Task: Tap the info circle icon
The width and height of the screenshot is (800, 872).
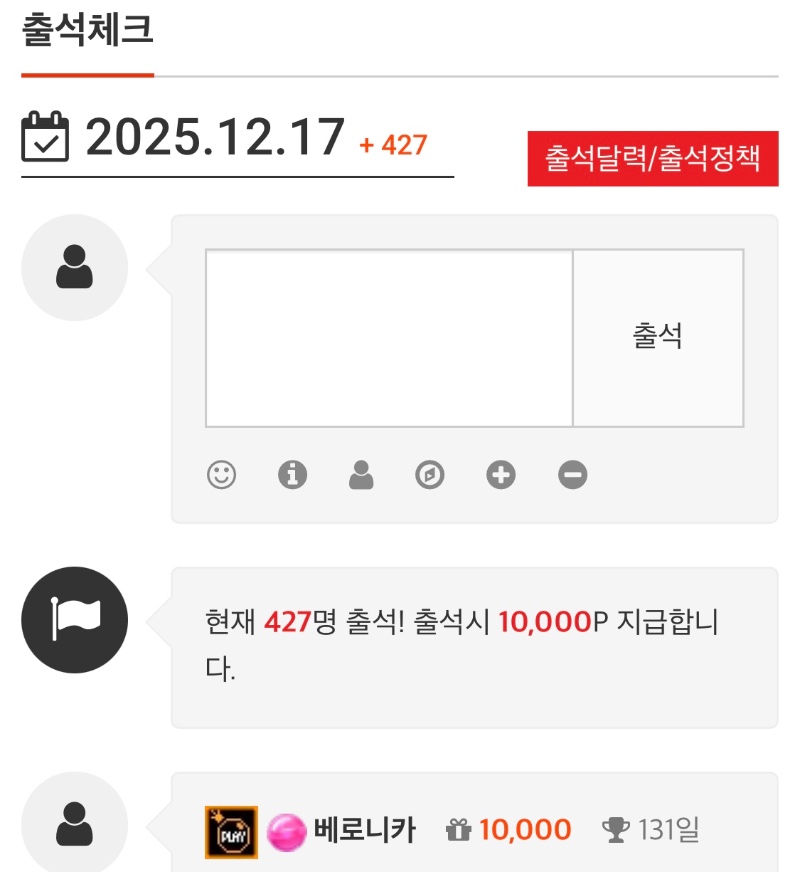Action: [292, 475]
